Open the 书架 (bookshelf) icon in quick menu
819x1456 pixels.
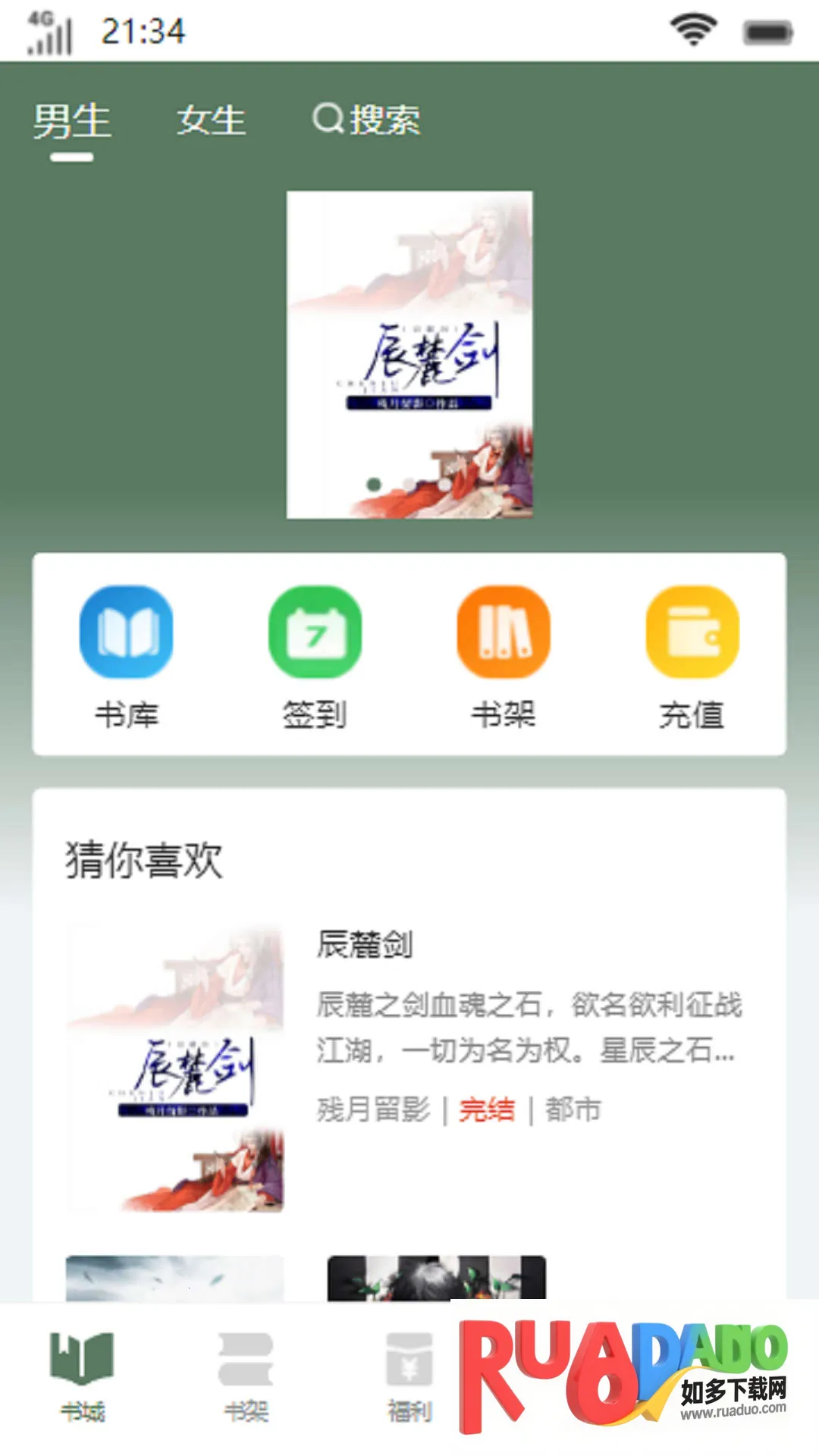click(x=504, y=633)
